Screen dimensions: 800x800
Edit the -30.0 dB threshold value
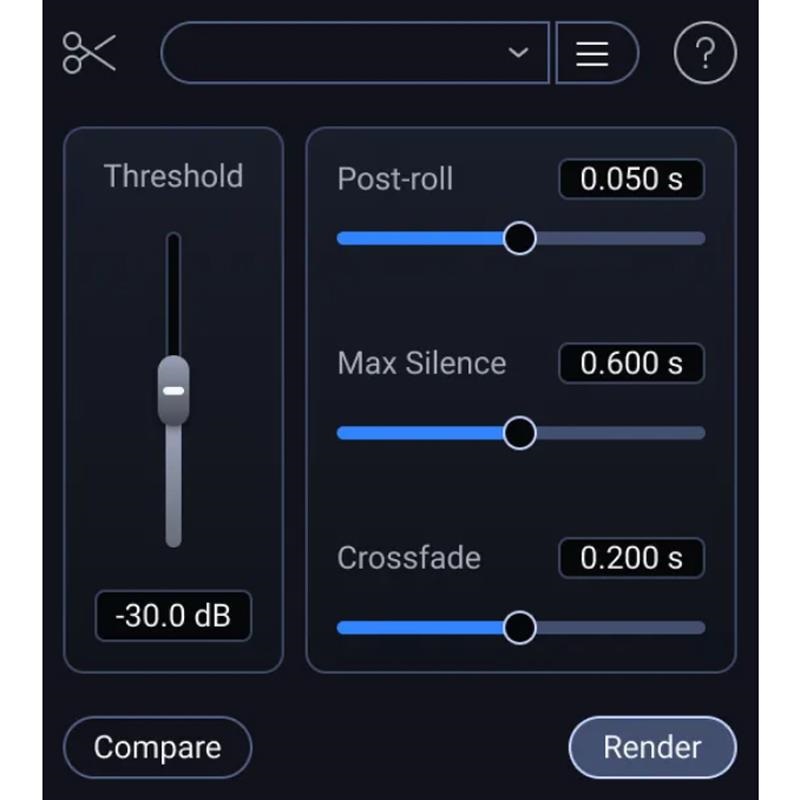click(173, 615)
